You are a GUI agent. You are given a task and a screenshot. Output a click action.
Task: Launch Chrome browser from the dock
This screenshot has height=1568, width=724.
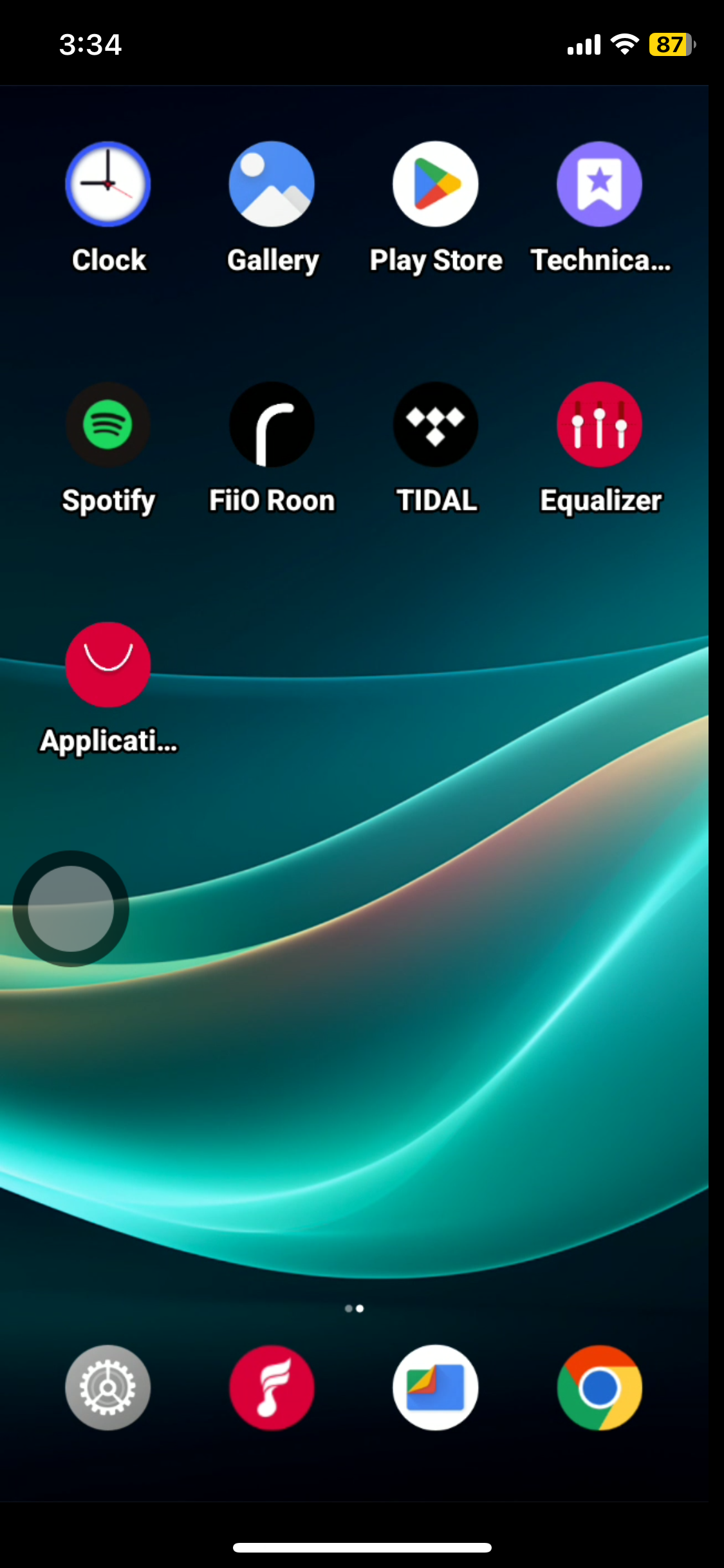pyautogui.click(x=599, y=1387)
